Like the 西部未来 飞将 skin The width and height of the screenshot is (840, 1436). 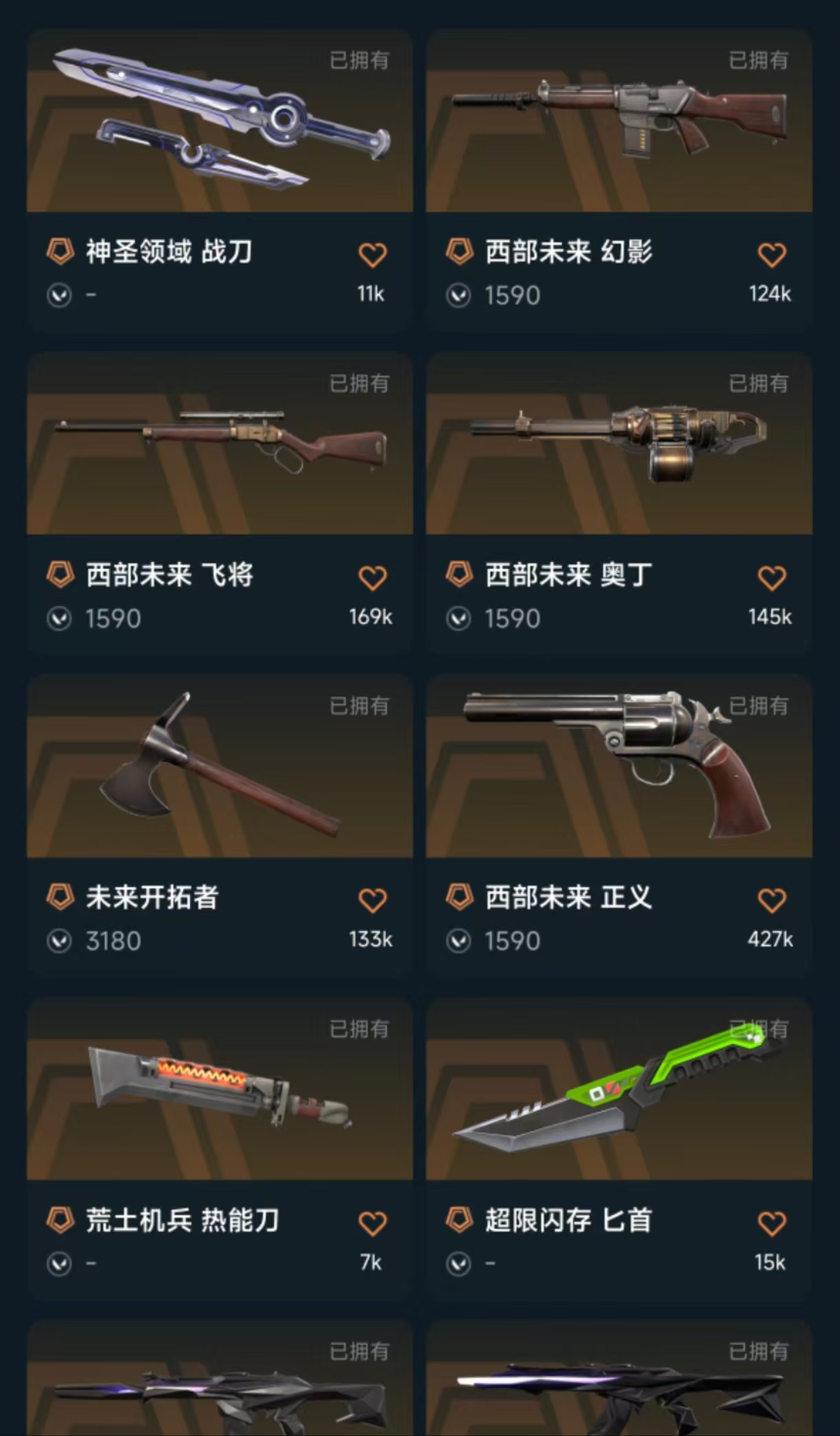[x=372, y=578]
